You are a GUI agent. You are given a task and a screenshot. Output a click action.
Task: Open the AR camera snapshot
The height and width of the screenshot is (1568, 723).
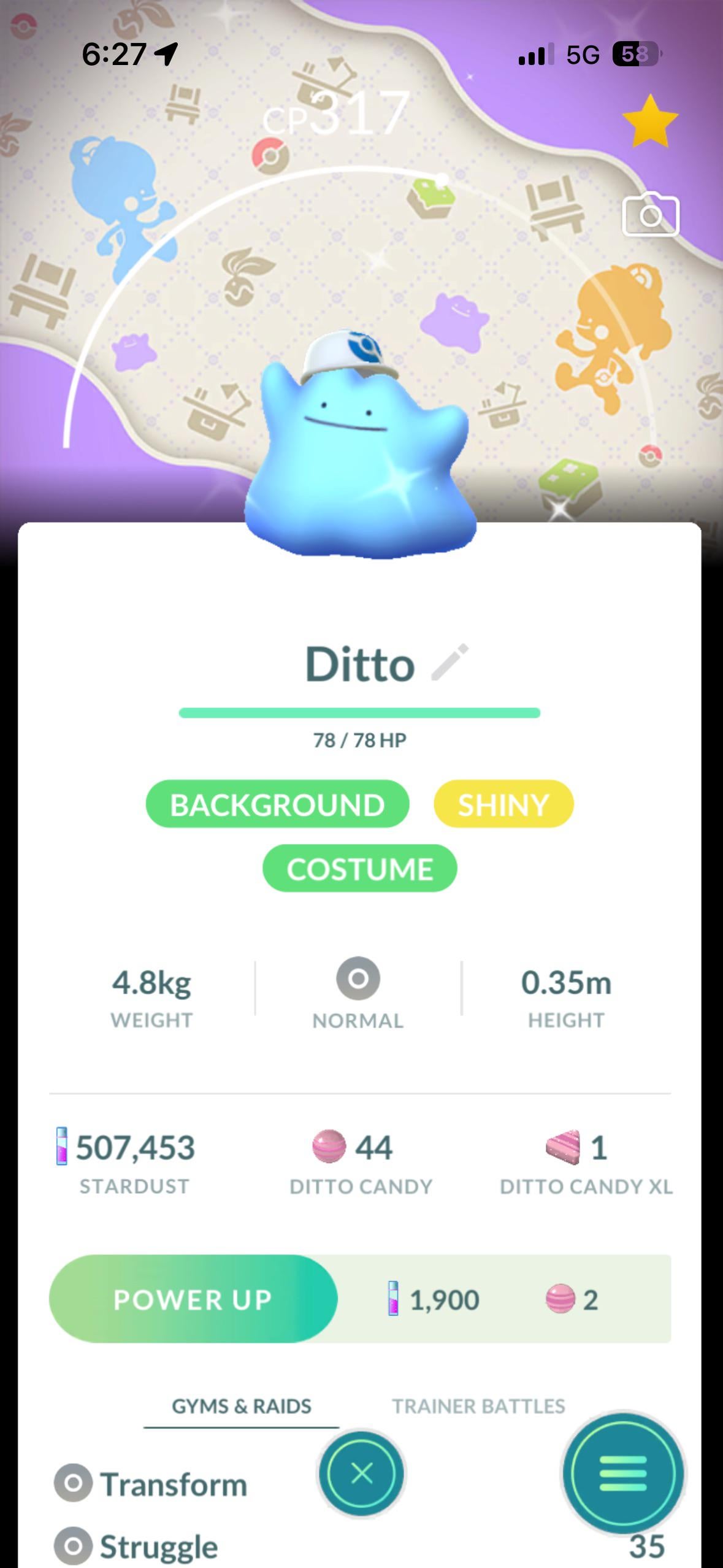pyautogui.click(x=651, y=215)
